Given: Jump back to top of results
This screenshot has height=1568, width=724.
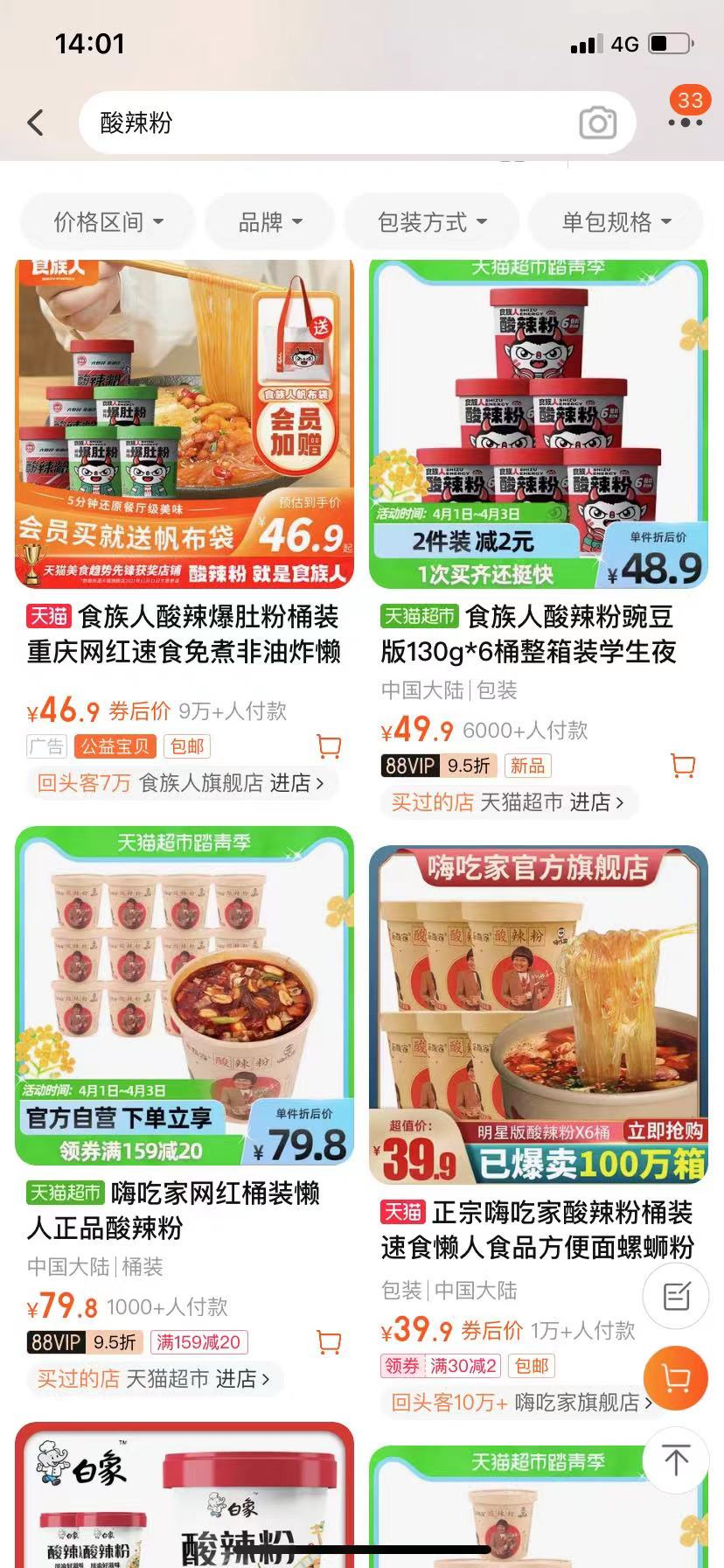Looking at the screenshot, I should [x=675, y=1459].
